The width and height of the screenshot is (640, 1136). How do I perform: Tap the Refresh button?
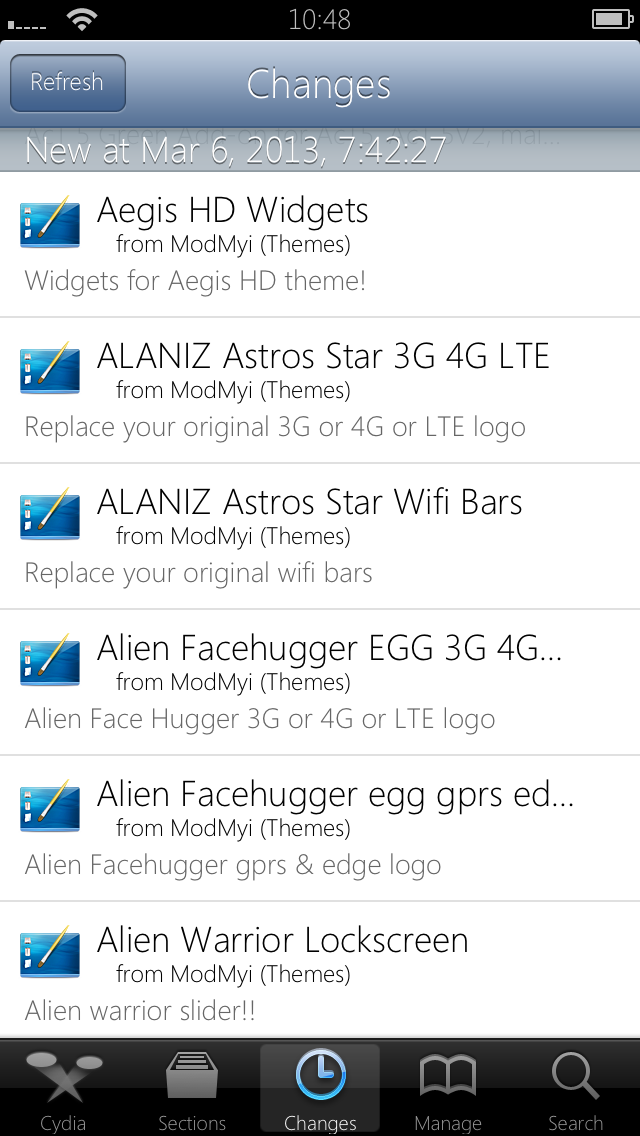[67, 83]
